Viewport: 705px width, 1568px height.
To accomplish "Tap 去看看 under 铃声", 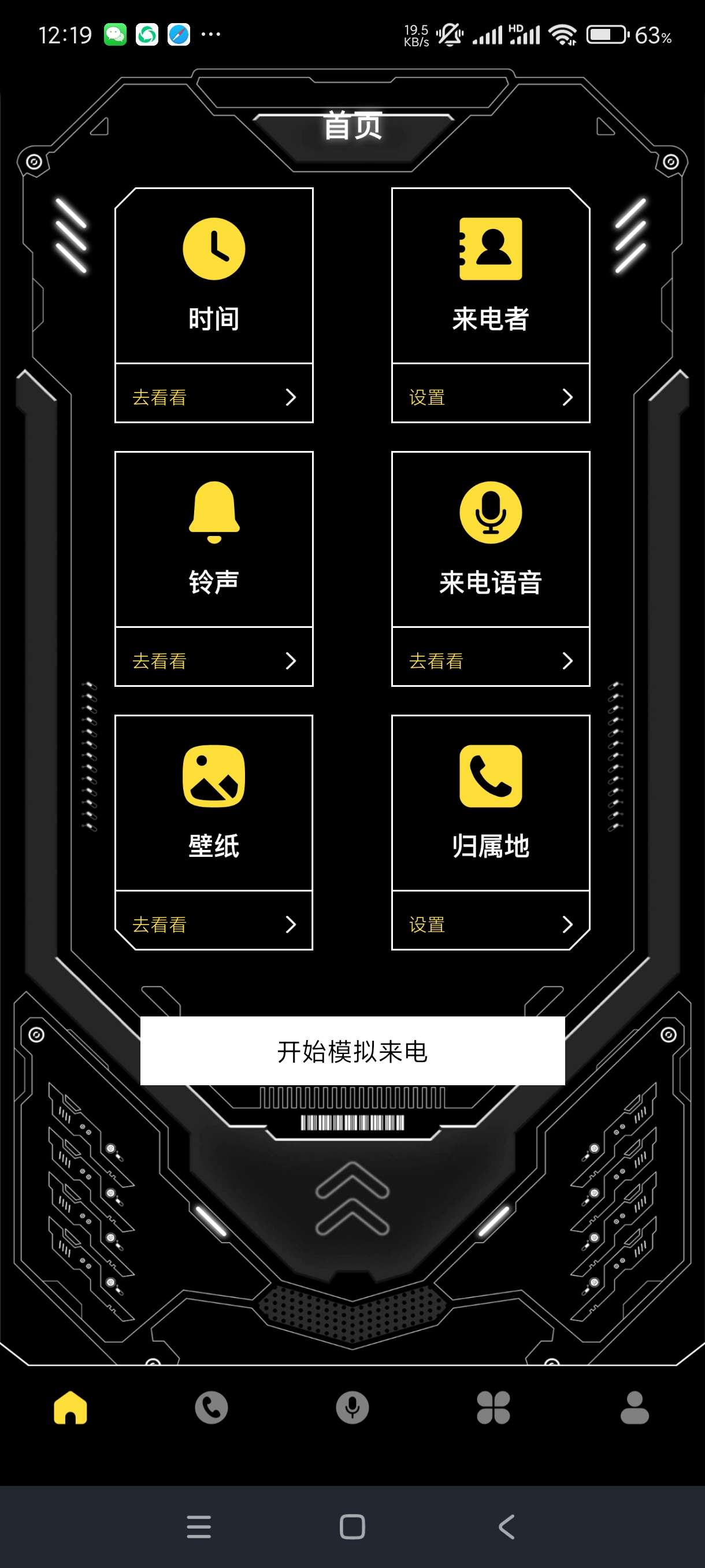I will (213, 660).
